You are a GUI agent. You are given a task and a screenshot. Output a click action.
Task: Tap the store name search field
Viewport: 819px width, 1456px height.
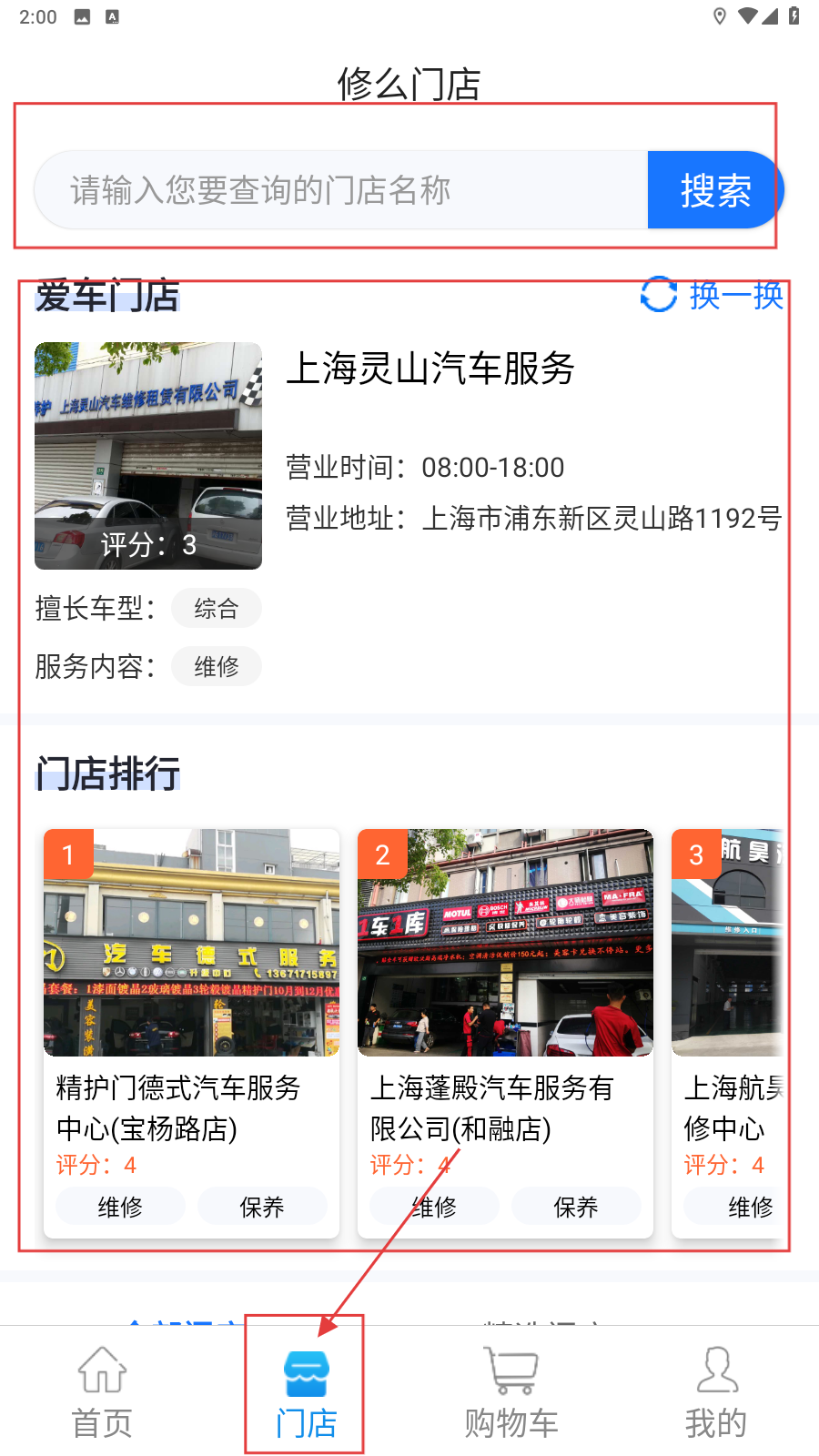[x=341, y=190]
